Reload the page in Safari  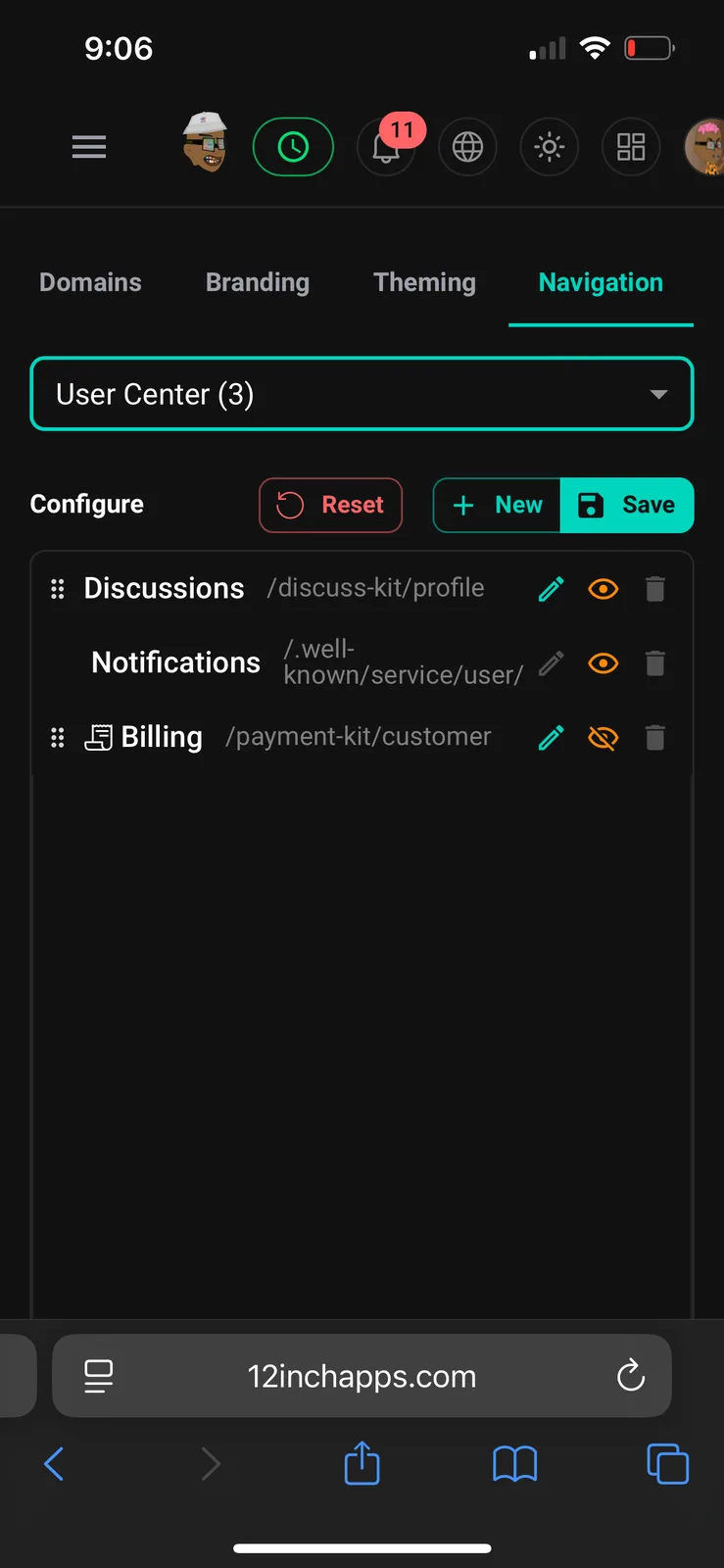(x=631, y=1375)
